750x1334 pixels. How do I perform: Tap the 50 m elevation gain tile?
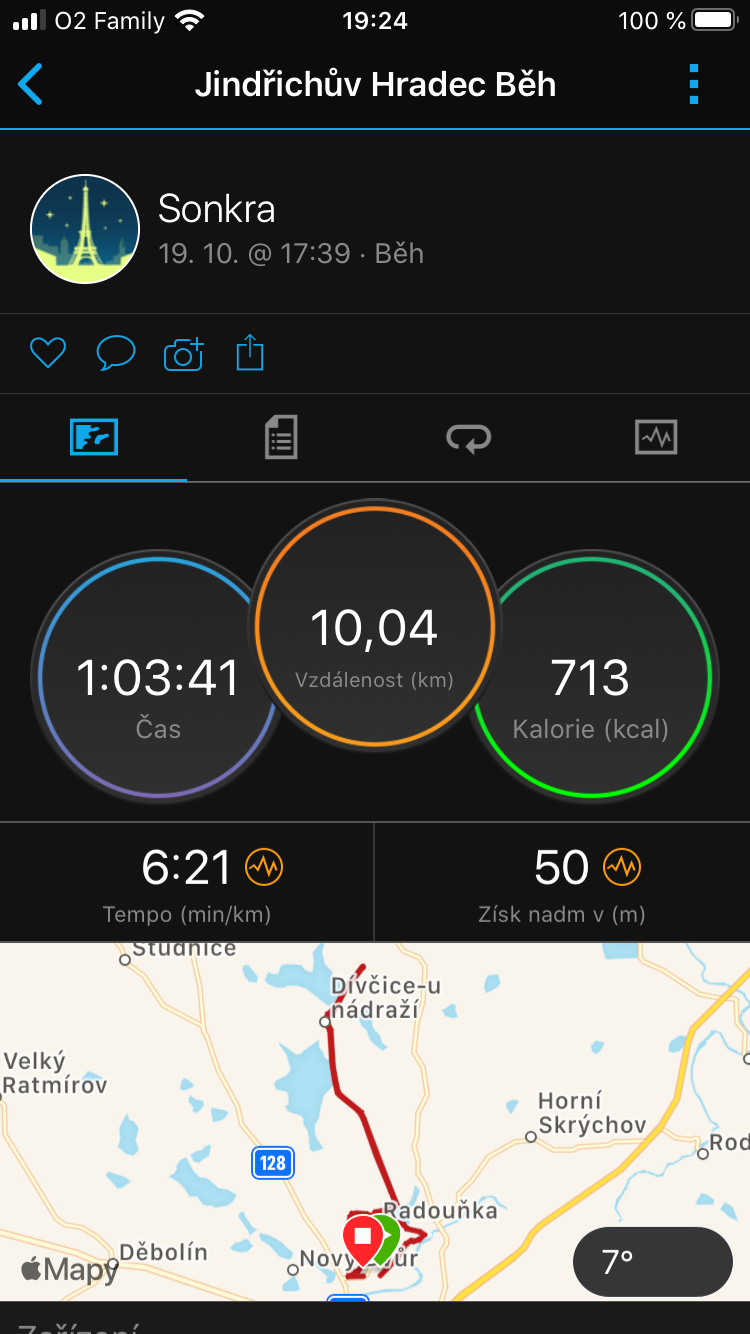click(562, 883)
